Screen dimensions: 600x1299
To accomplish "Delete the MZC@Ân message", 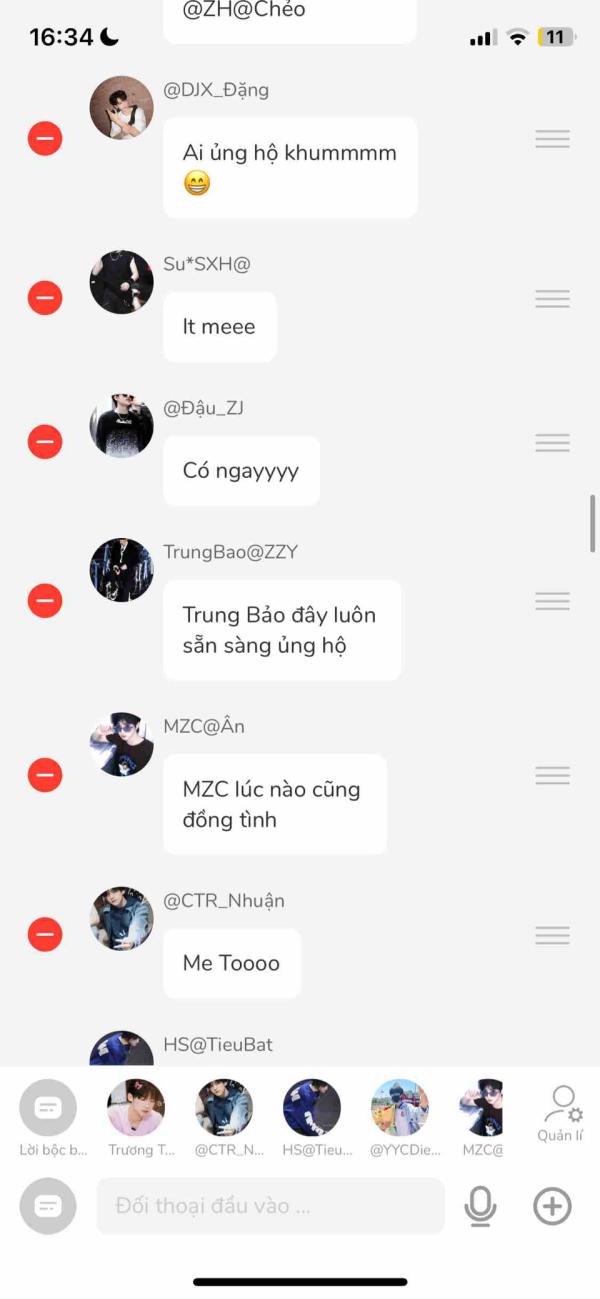I will [x=45, y=775].
